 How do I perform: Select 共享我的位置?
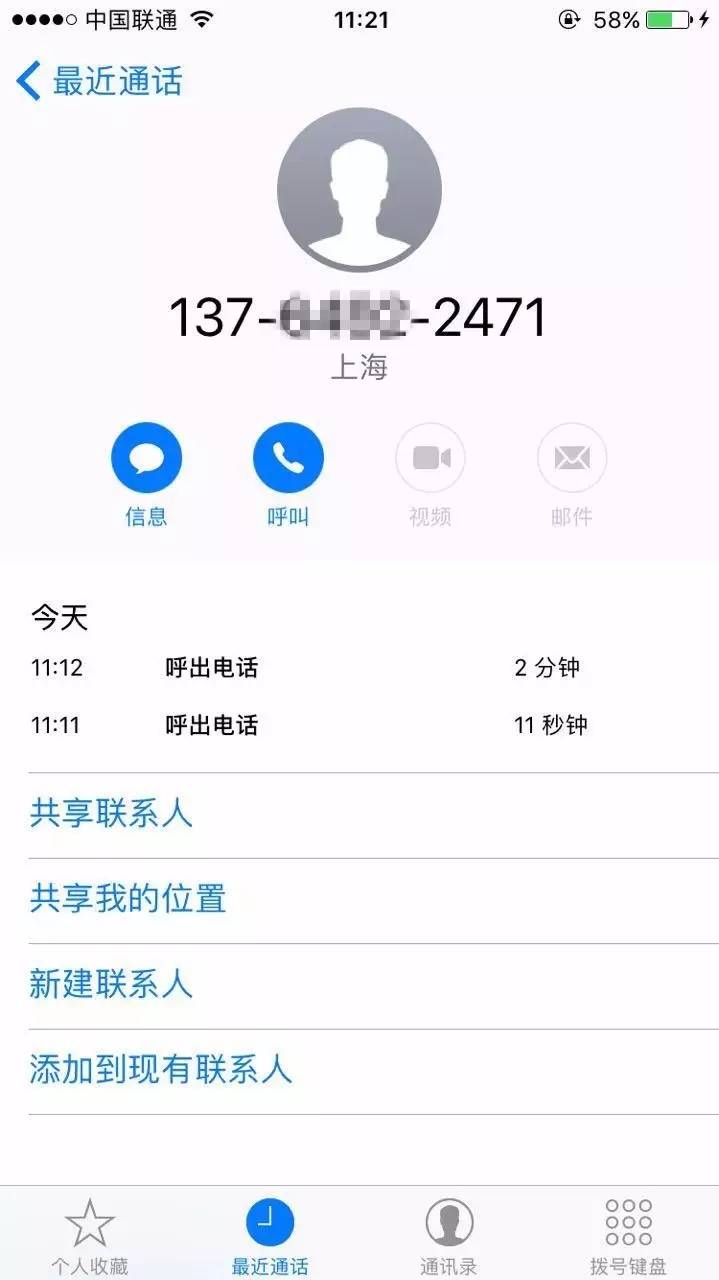(x=373, y=900)
